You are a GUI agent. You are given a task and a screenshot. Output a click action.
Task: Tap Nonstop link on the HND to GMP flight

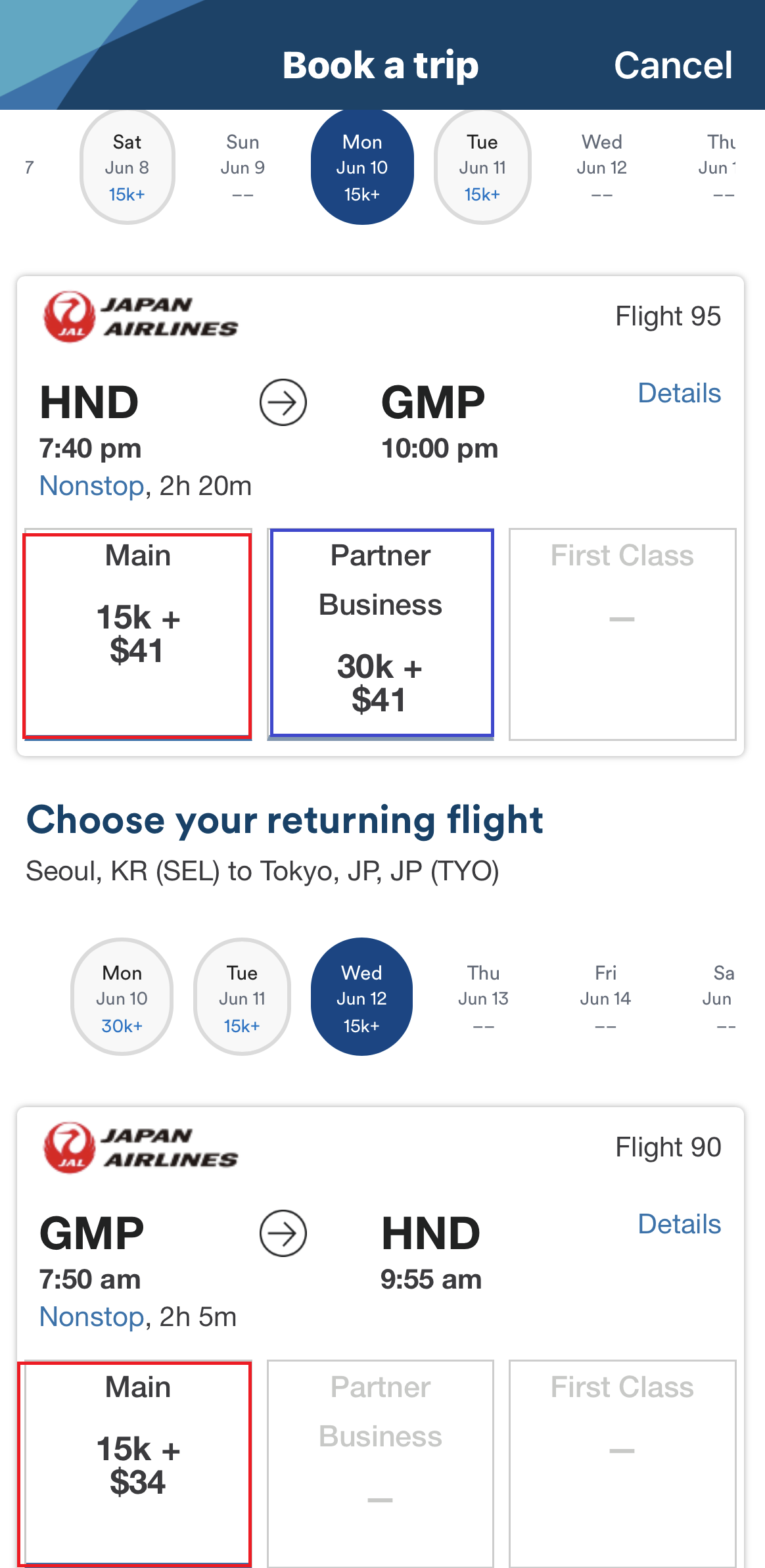[92, 486]
